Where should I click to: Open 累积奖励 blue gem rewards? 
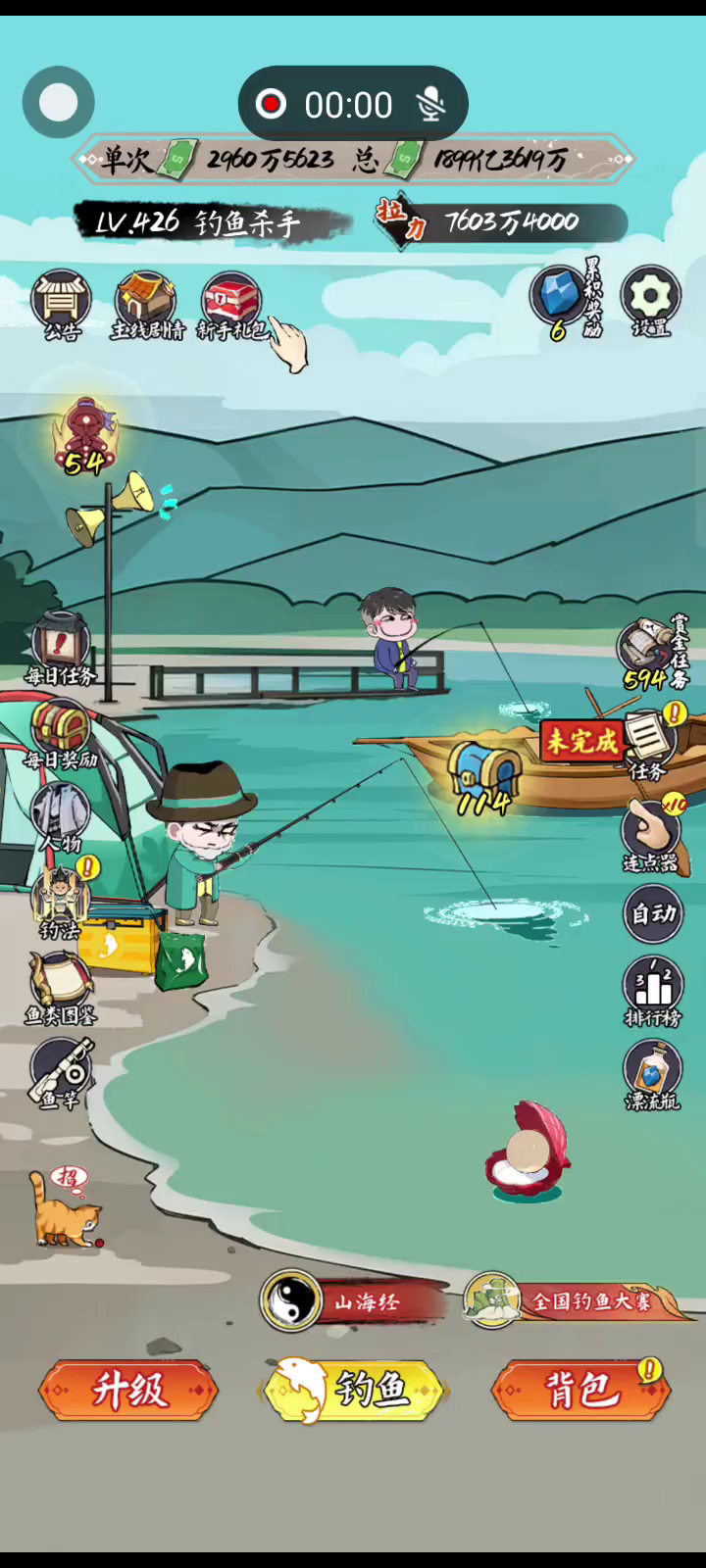coord(561,297)
